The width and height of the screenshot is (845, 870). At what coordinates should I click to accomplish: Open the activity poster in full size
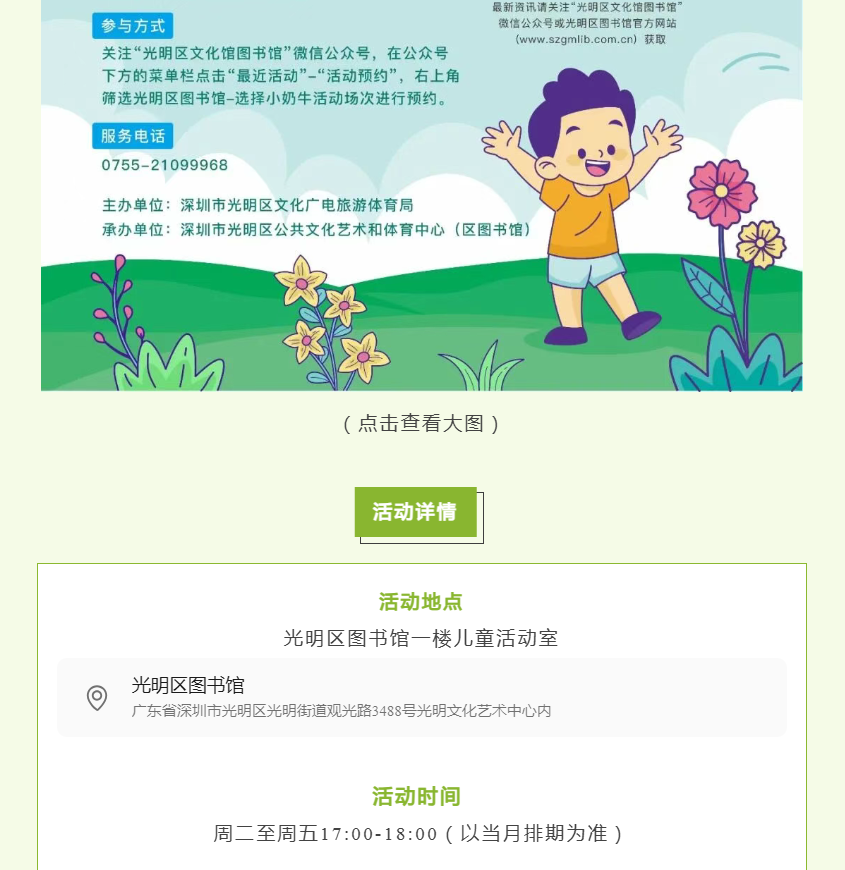coord(421,200)
